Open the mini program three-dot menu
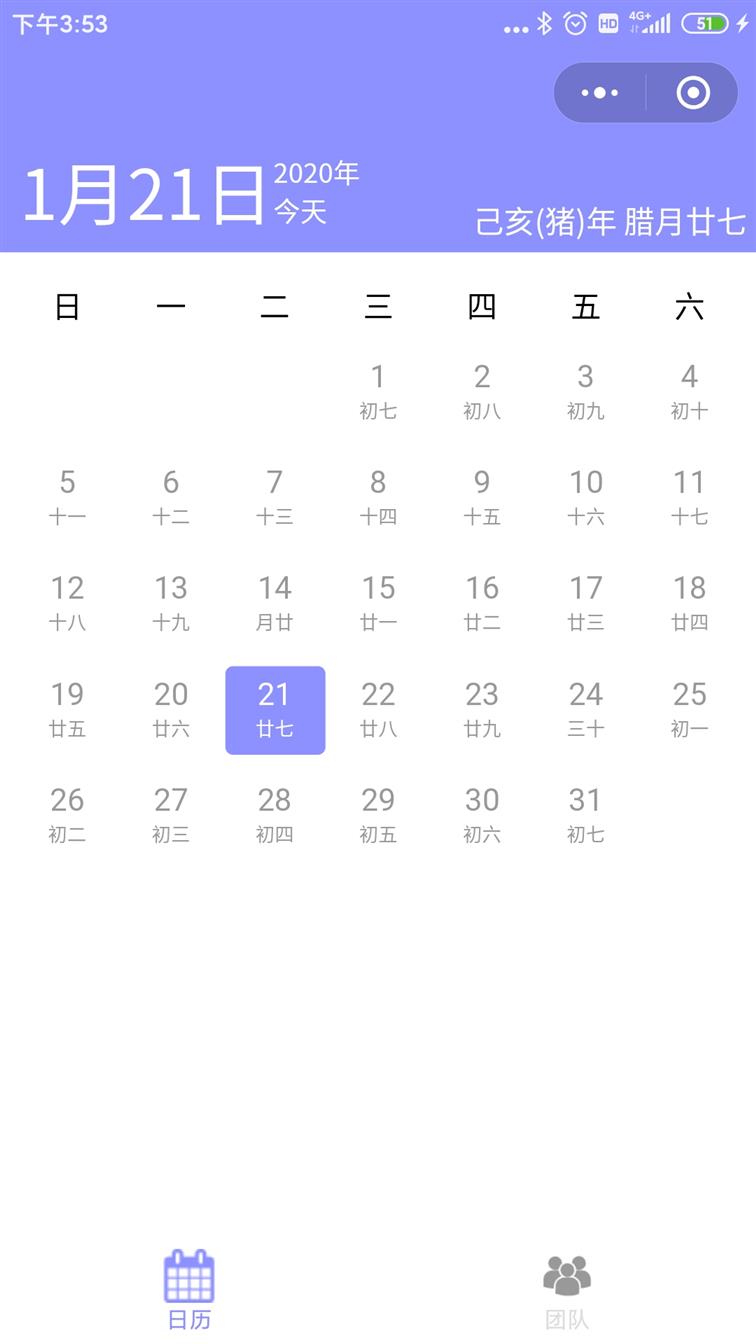The height and width of the screenshot is (1344, 756). (600, 93)
